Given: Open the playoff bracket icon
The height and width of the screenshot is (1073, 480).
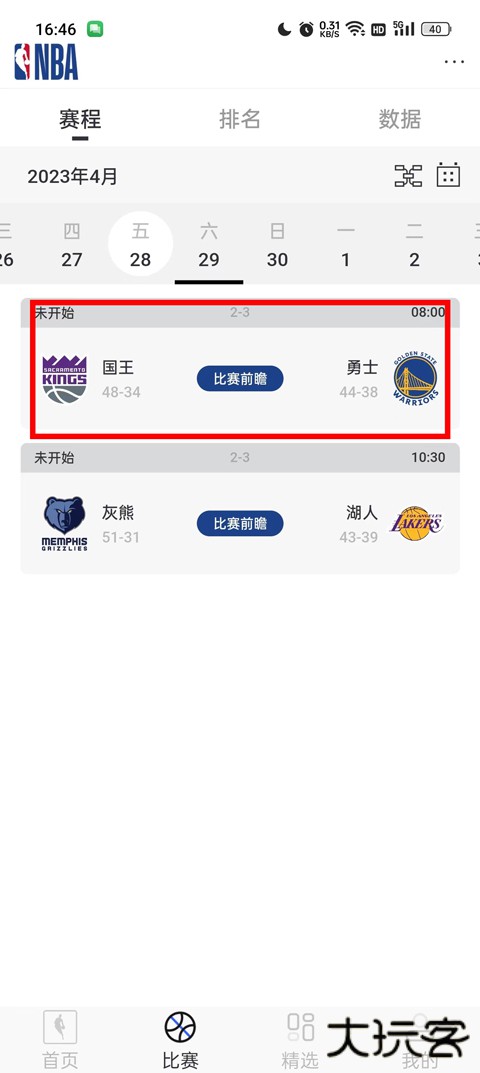Looking at the screenshot, I should click(x=408, y=176).
